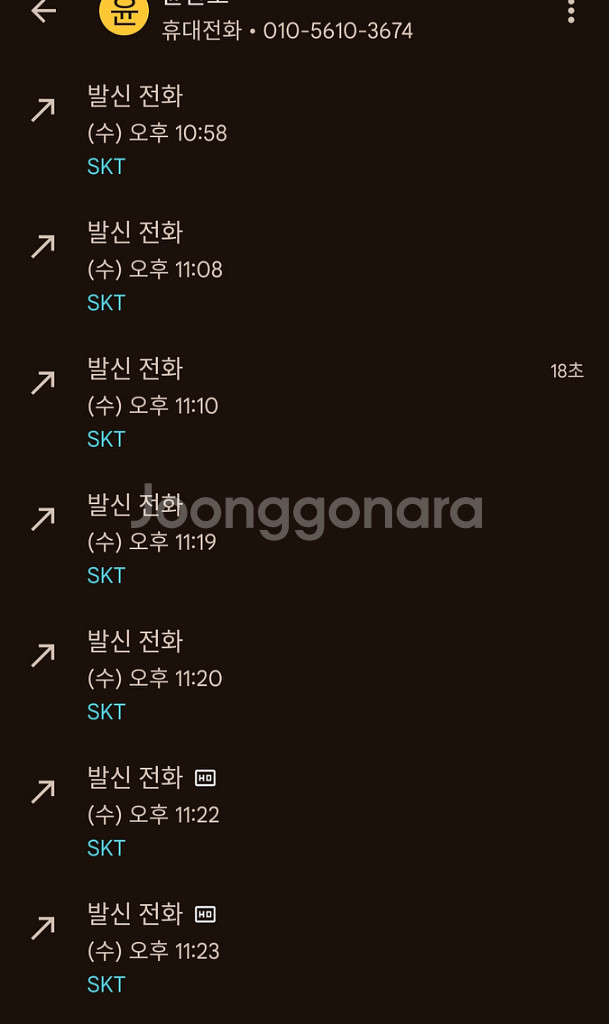View the call entry at 오후 11:20
The height and width of the screenshot is (1024, 609).
pyautogui.click(x=300, y=676)
